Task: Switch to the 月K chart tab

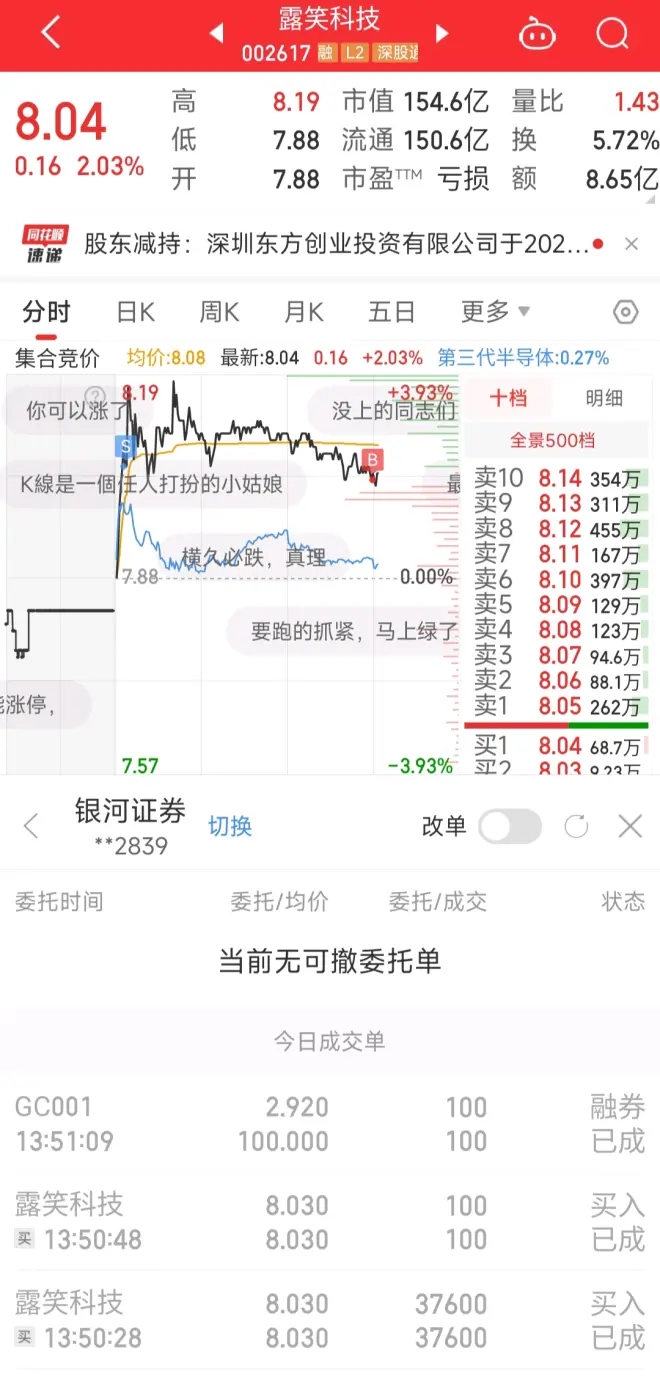Action: click(x=304, y=312)
